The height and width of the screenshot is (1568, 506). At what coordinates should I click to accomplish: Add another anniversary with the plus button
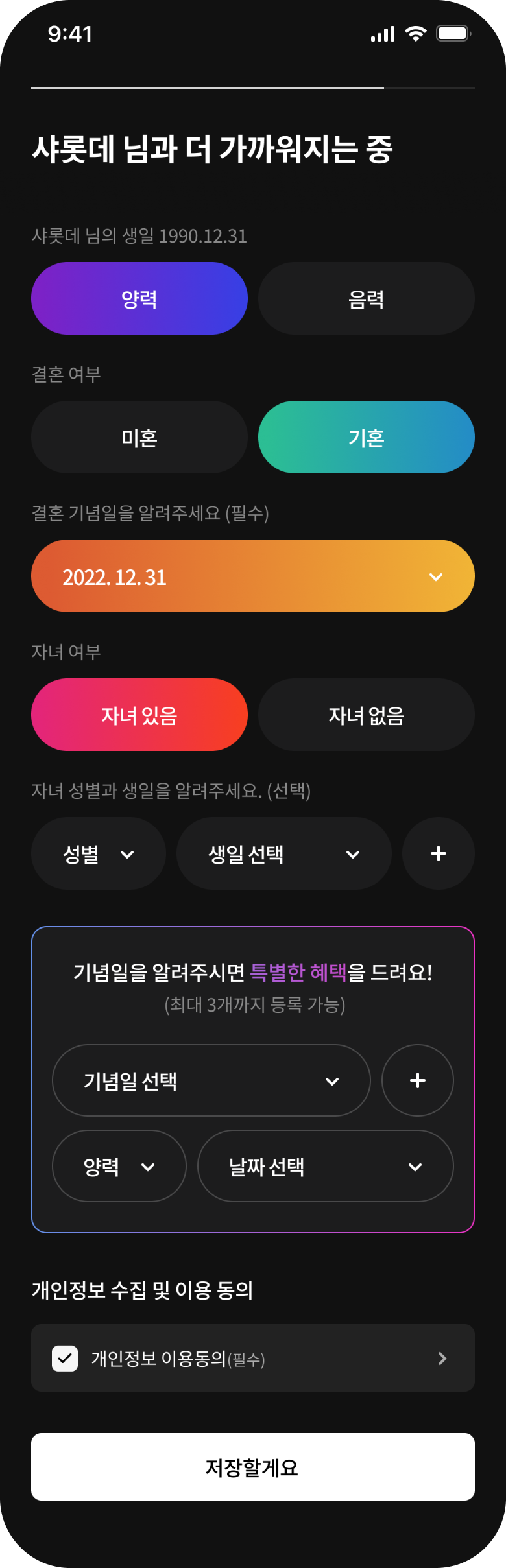coord(418,1080)
